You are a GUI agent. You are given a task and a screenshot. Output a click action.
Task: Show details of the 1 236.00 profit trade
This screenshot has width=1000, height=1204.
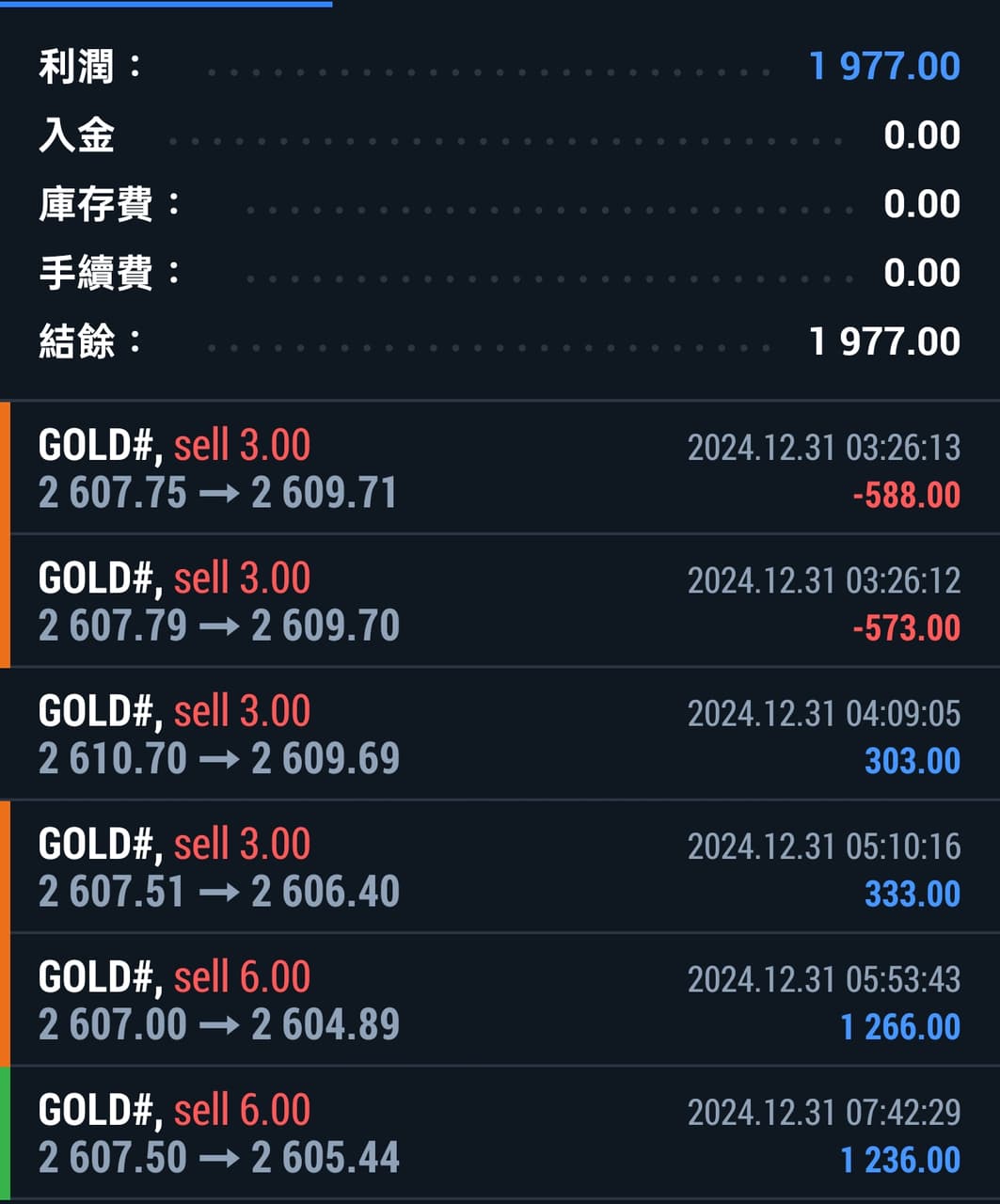tap(500, 1133)
